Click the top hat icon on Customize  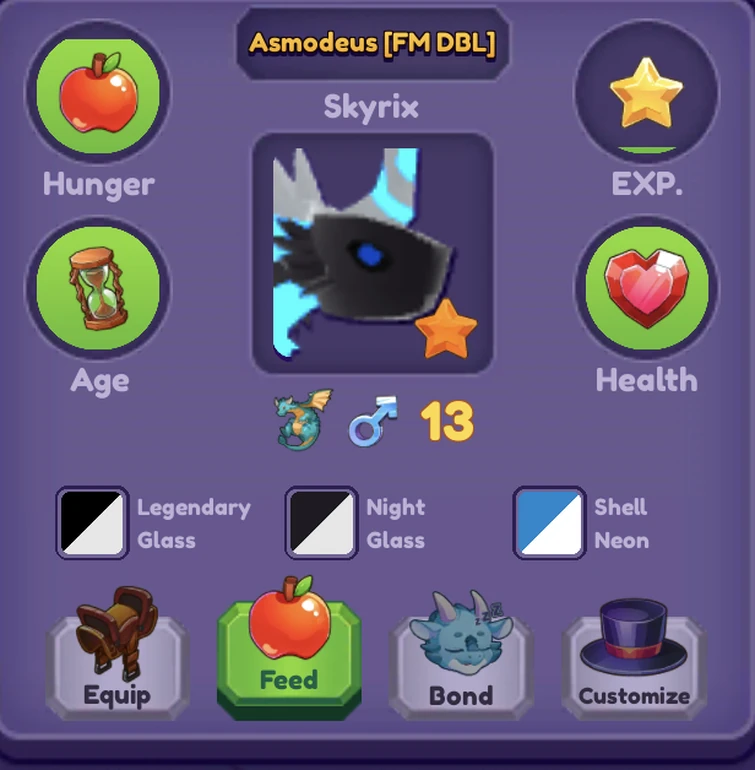click(x=632, y=631)
